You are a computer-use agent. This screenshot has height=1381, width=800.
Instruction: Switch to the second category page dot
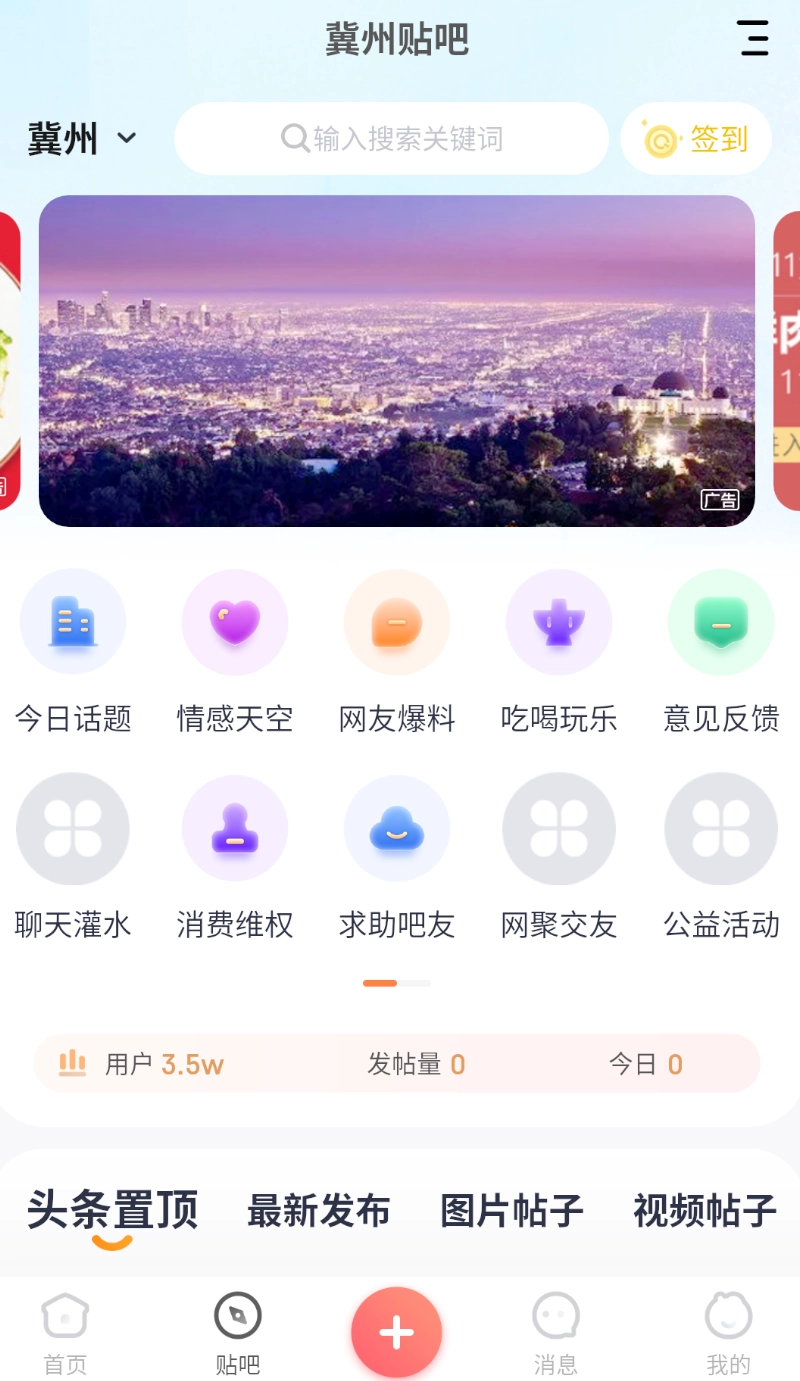[411, 983]
